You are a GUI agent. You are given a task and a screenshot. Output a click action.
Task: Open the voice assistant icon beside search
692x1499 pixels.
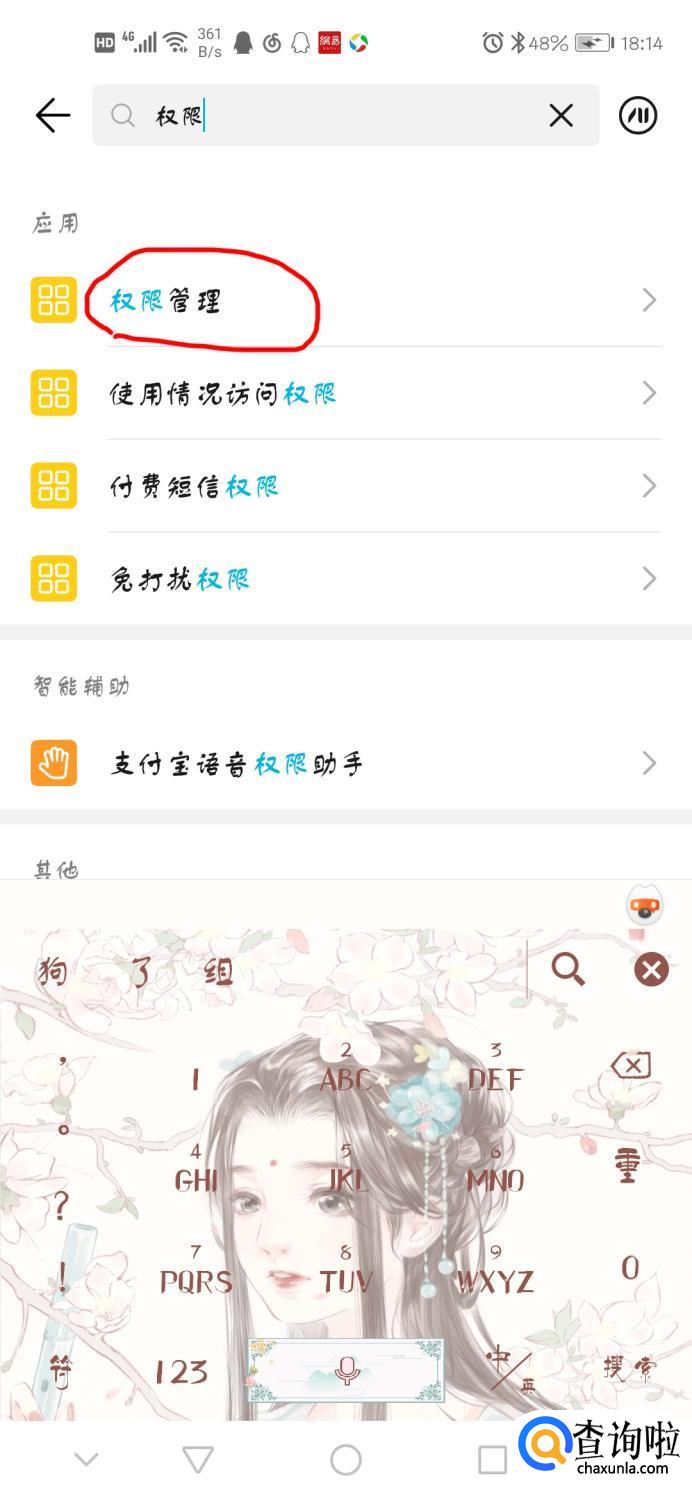point(638,116)
